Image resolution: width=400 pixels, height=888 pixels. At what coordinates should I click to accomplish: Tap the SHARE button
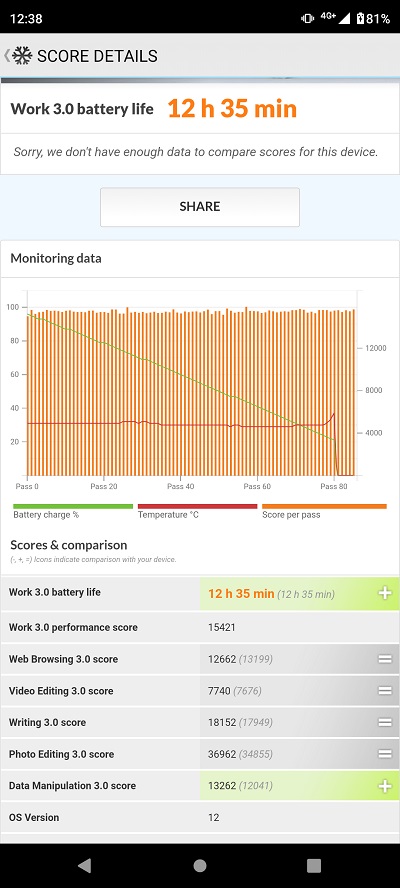click(200, 207)
